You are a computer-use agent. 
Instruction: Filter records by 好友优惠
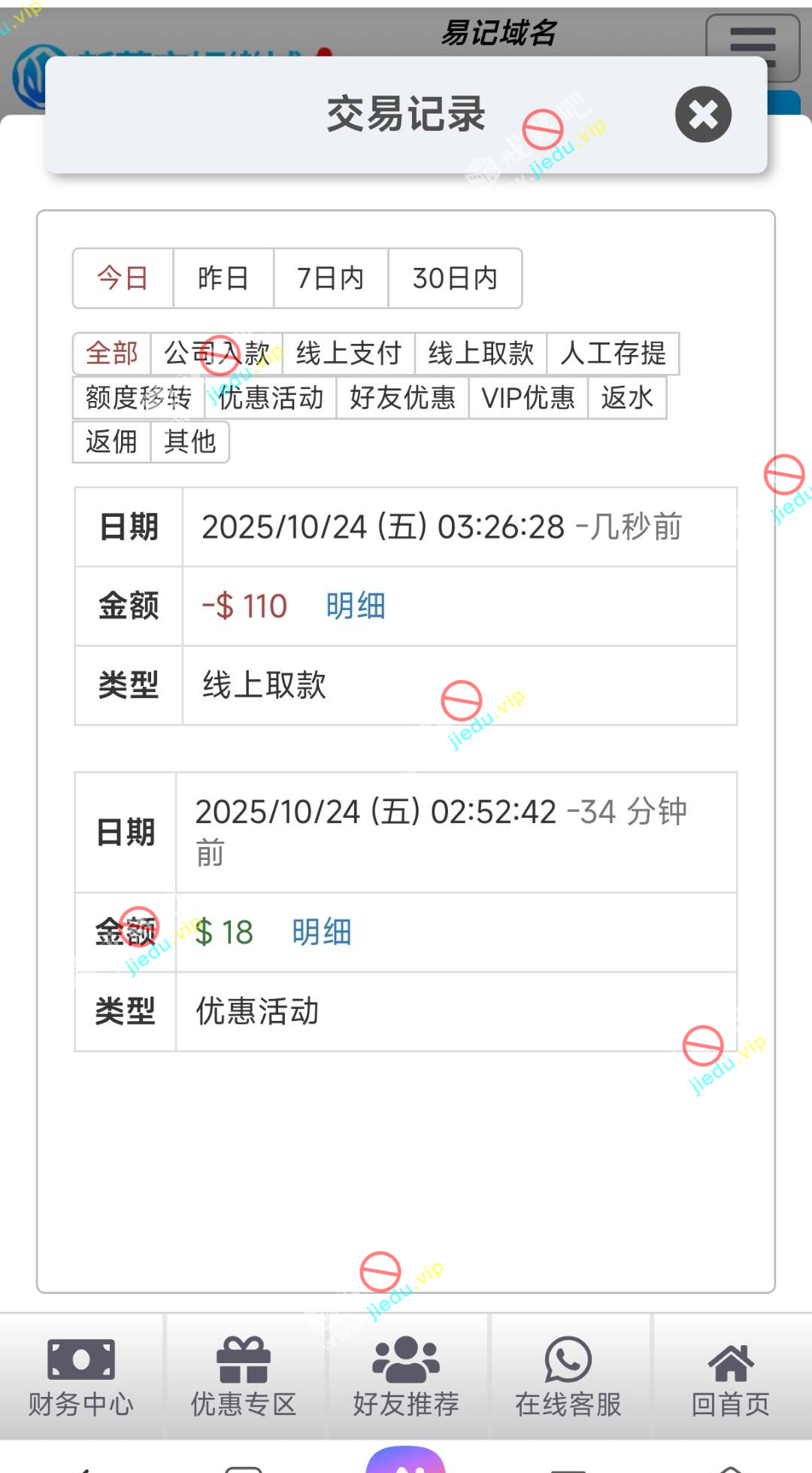click(x=403, y=398)
